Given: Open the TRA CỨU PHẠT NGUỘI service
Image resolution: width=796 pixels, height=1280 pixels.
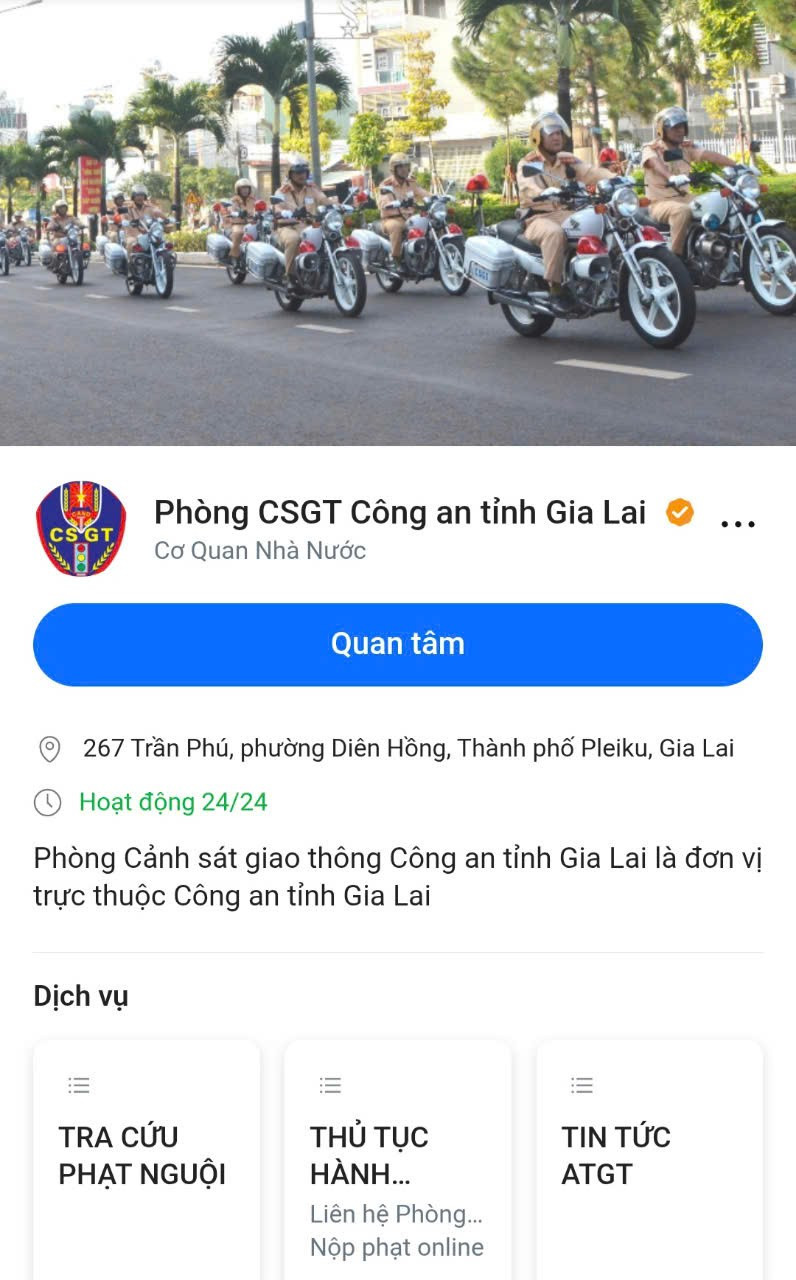Looking at the screenshot, I should [146, 1160].
